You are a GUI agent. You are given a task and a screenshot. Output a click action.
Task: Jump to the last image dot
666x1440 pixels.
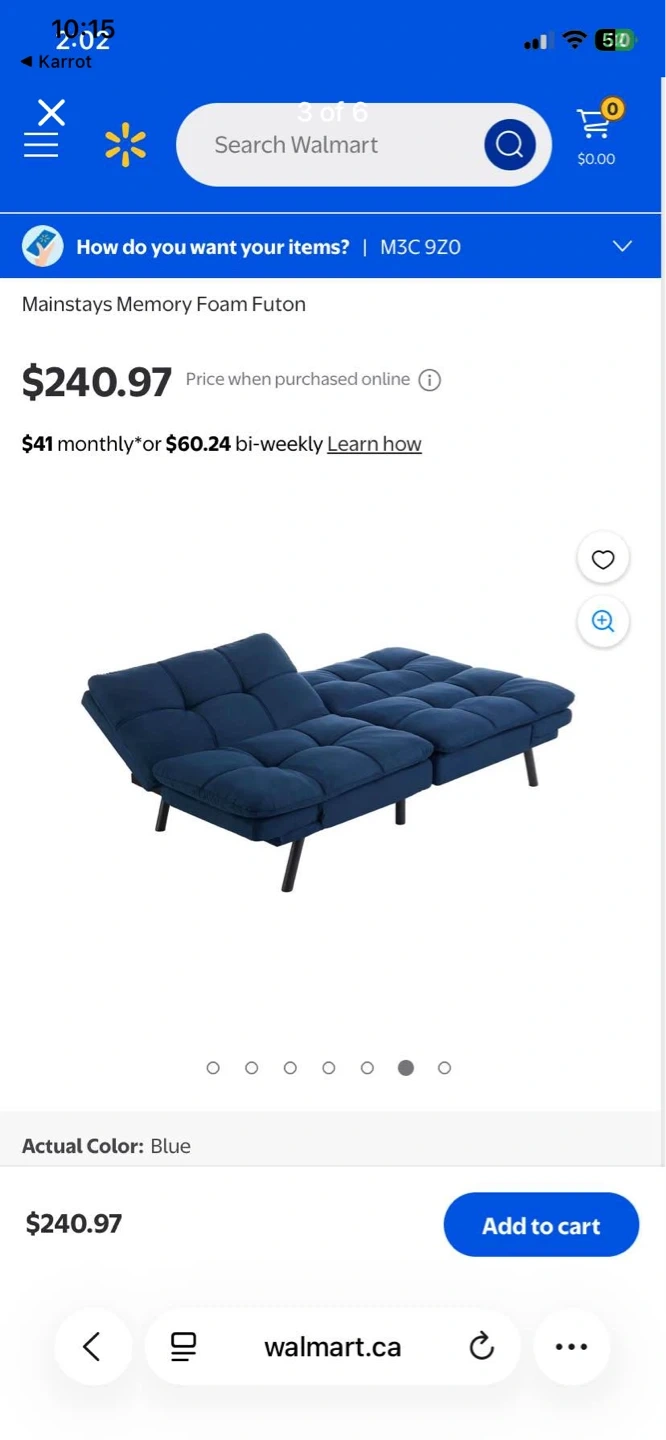pyautogui.click(x=444, y=1068)
